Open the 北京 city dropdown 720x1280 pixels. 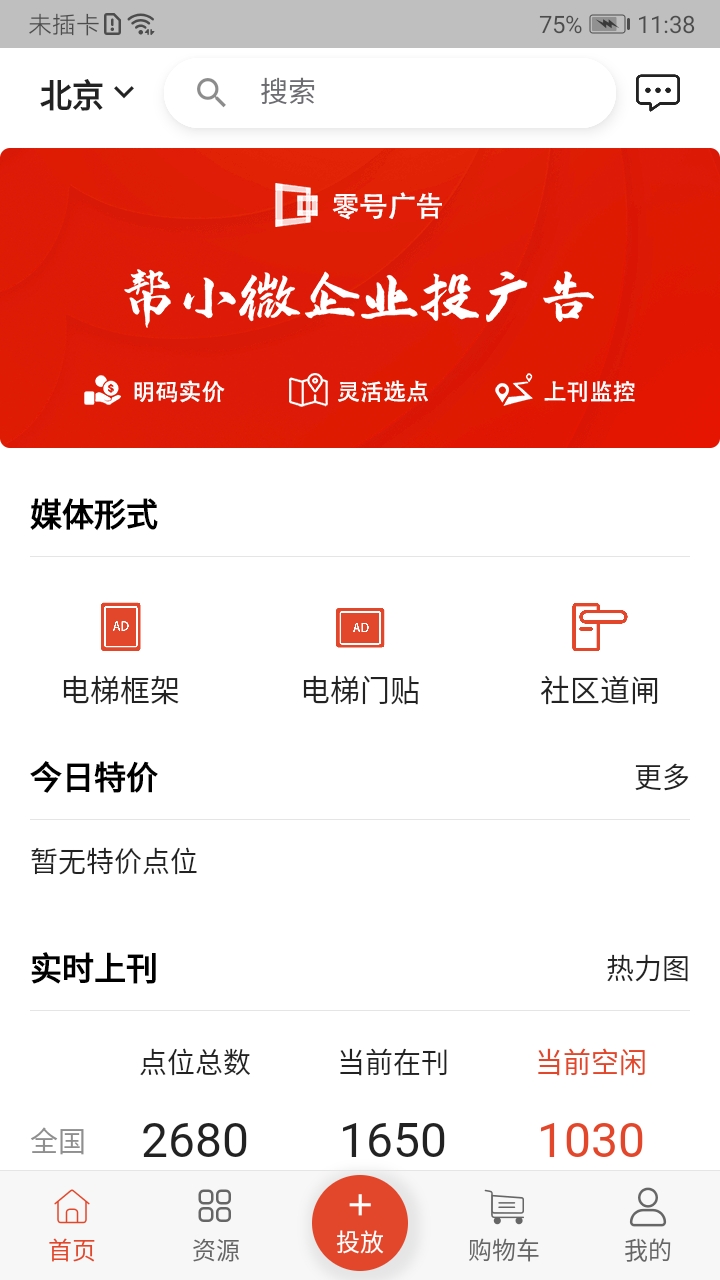tap(87, 94)
